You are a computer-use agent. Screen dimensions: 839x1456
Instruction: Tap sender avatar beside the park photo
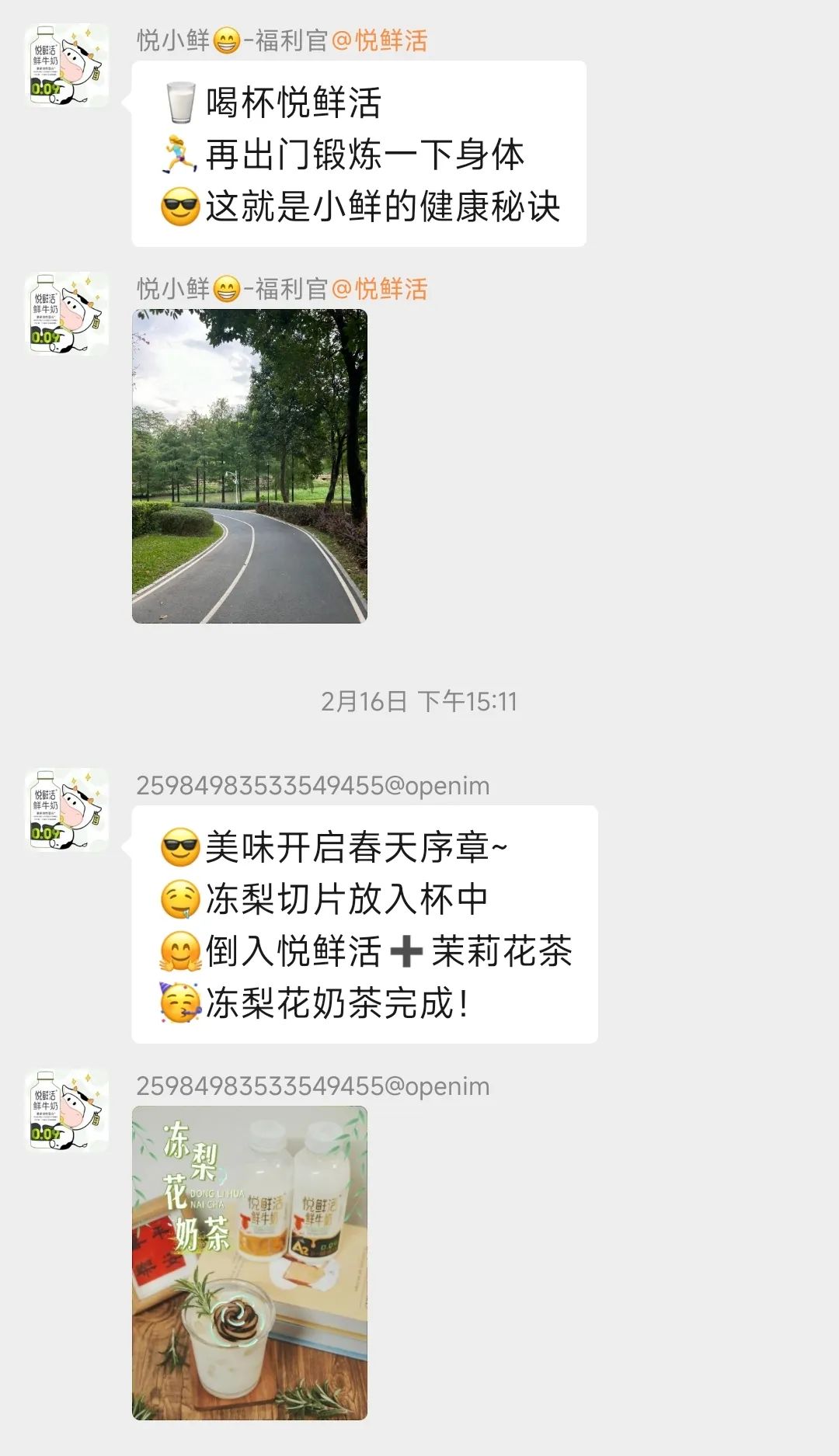click(x=67, y=314)
